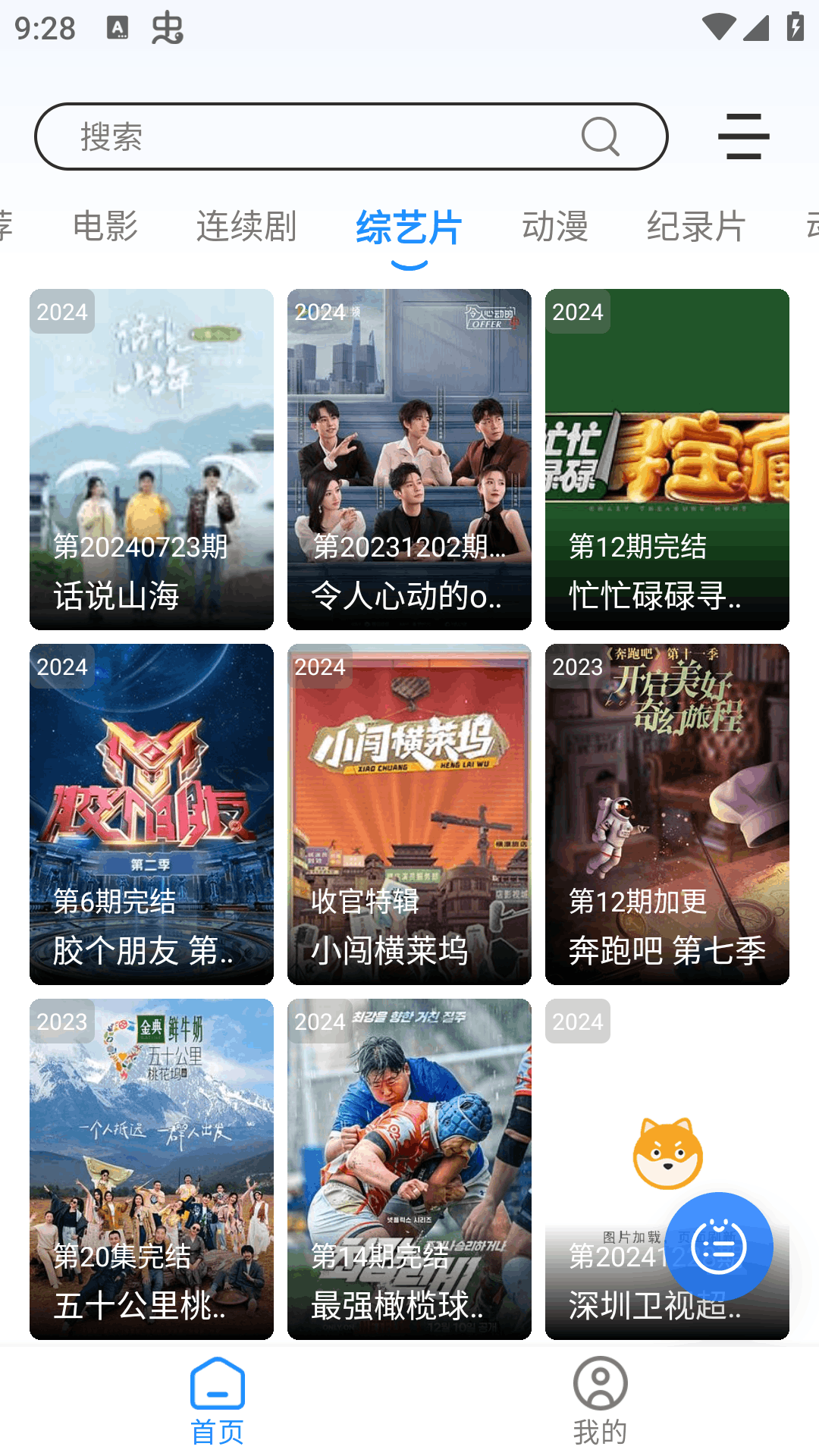Select the 动漫 tab
Viewport: 819px width, 1456px height.
pyautogui.click(x=555, y=226)
